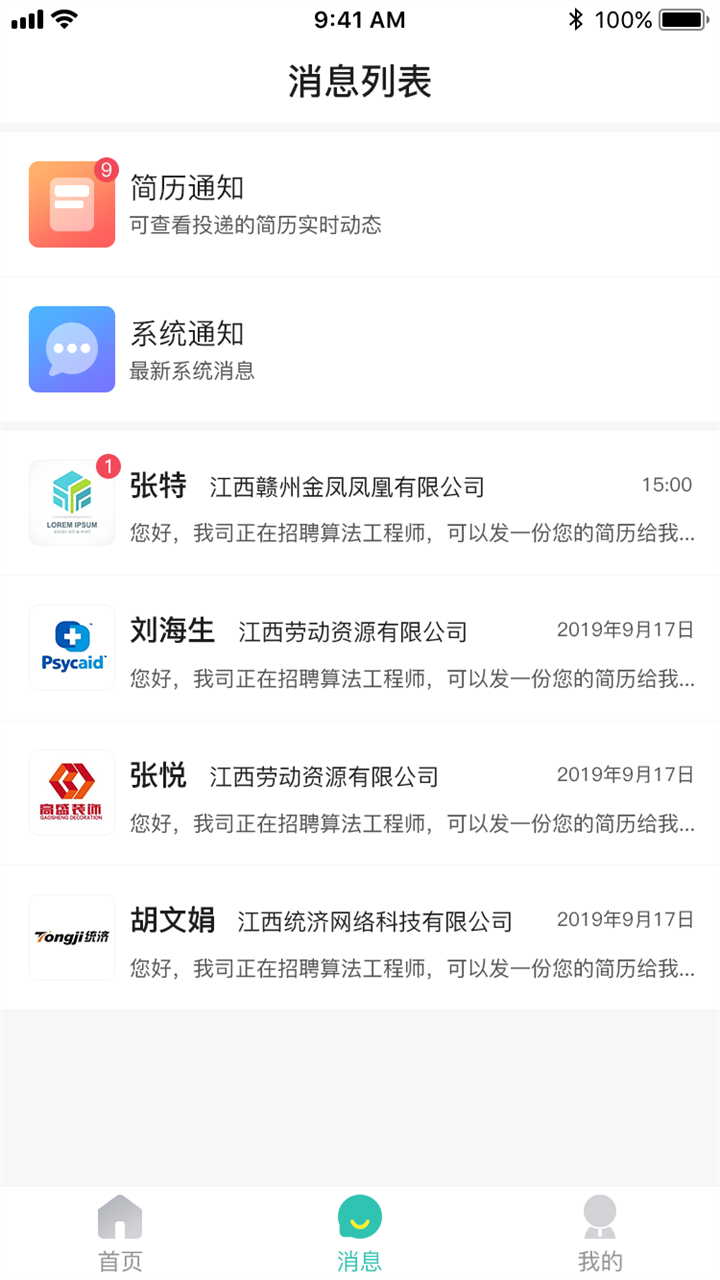The image size is (720, 1280).
Task: Click the badge showing 9 unread notices
Action: pyautogui.click(x=107, y=167)
